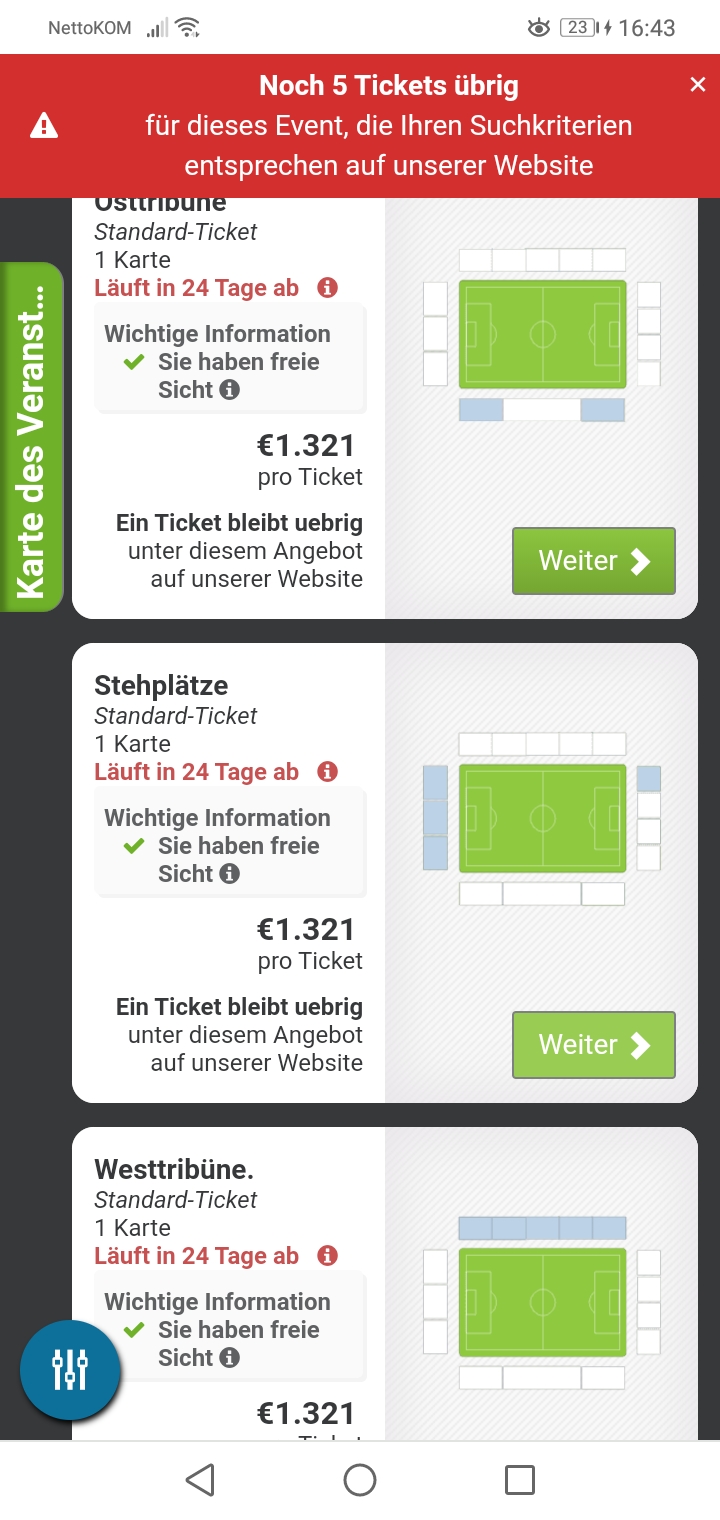Show expiry info for the Stehplätze ticket
This screenshot has width=720, height=1520.
pos(327,772)
